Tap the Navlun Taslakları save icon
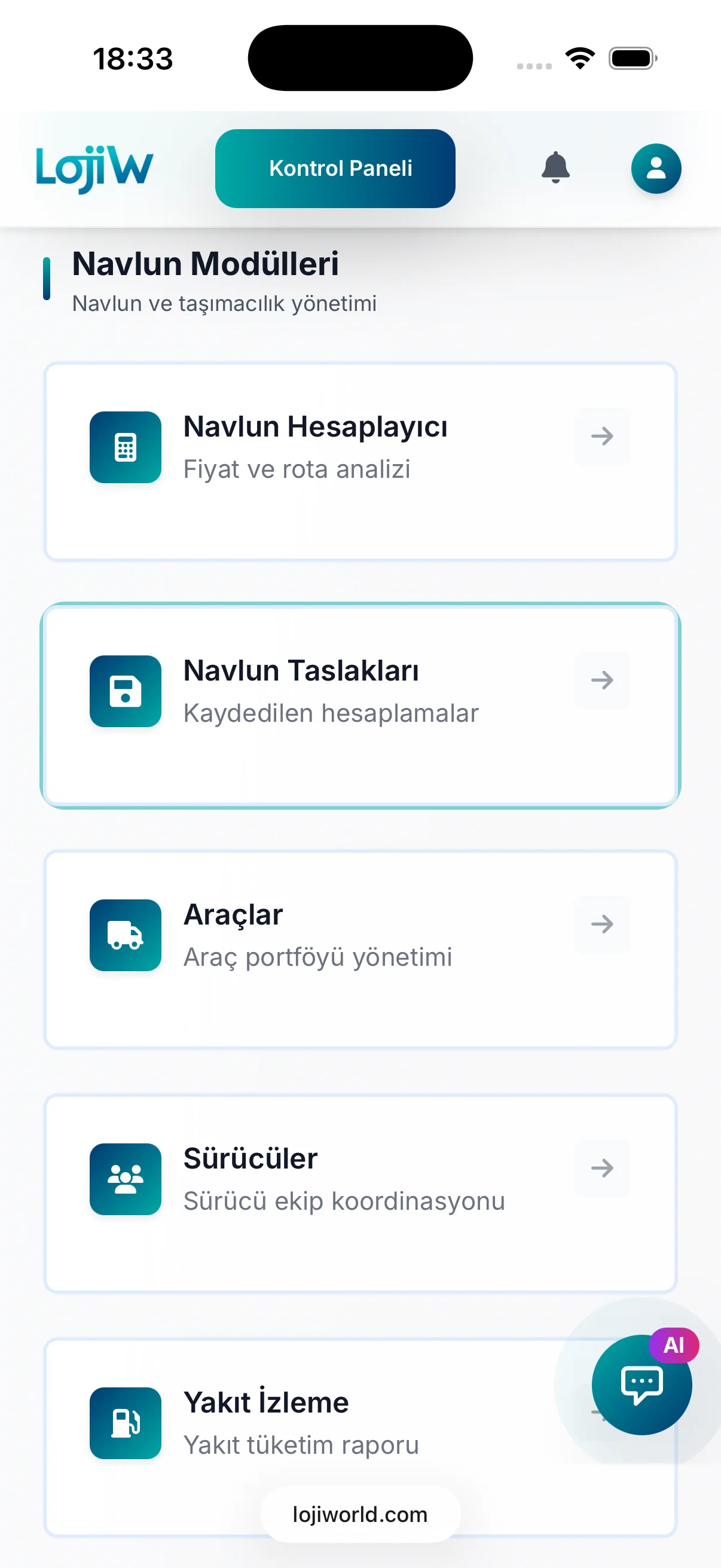Viewport: 721px width, 1568px height. [125, 691]
